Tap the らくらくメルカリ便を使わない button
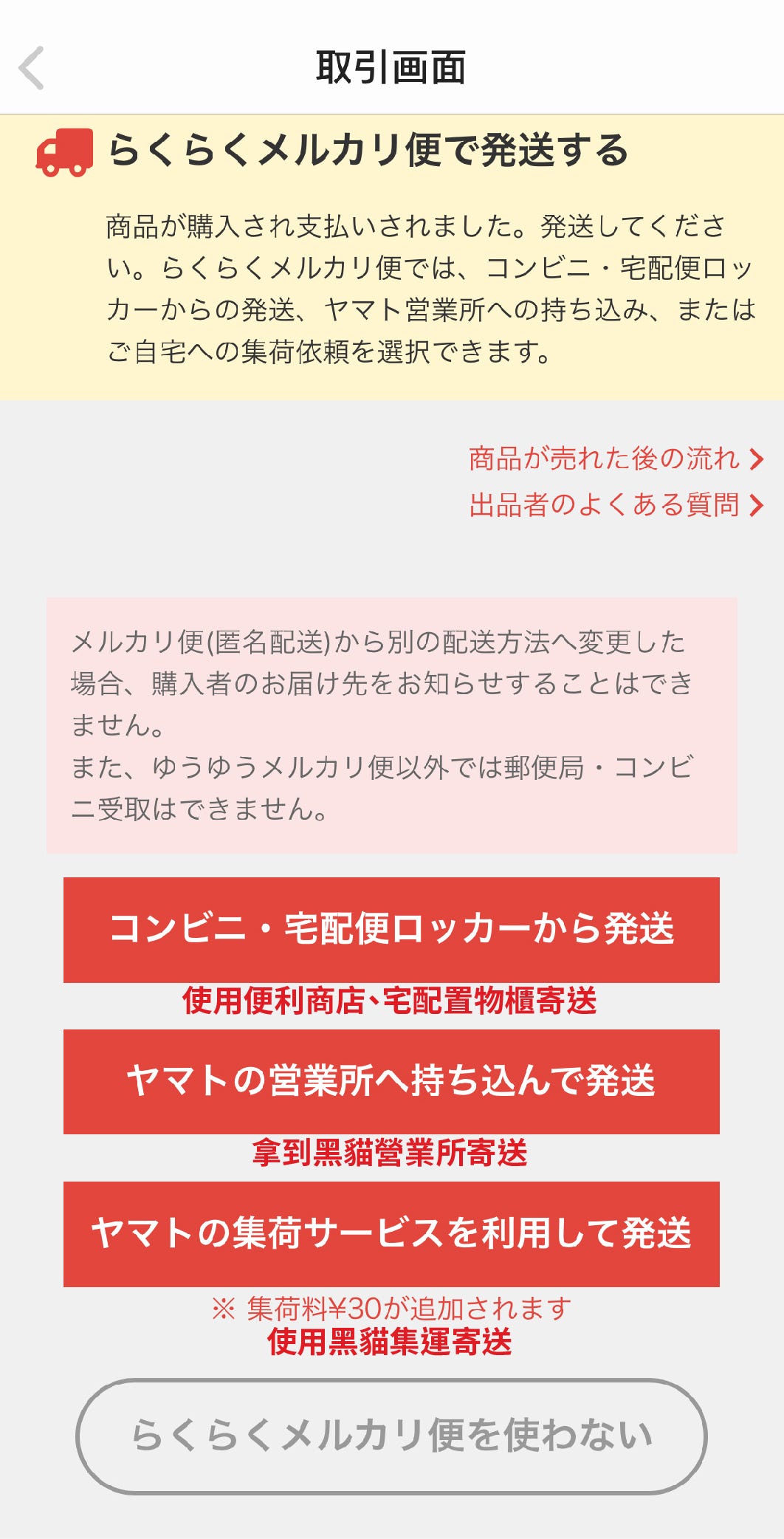784x1539 pixels. coord(391,1436)
